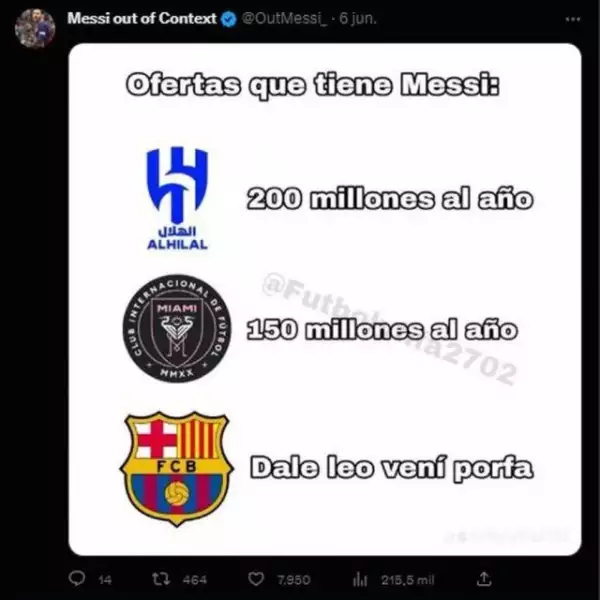View the tweet's 215,5 mil analytics
The image size is (600, 600).
362,579
